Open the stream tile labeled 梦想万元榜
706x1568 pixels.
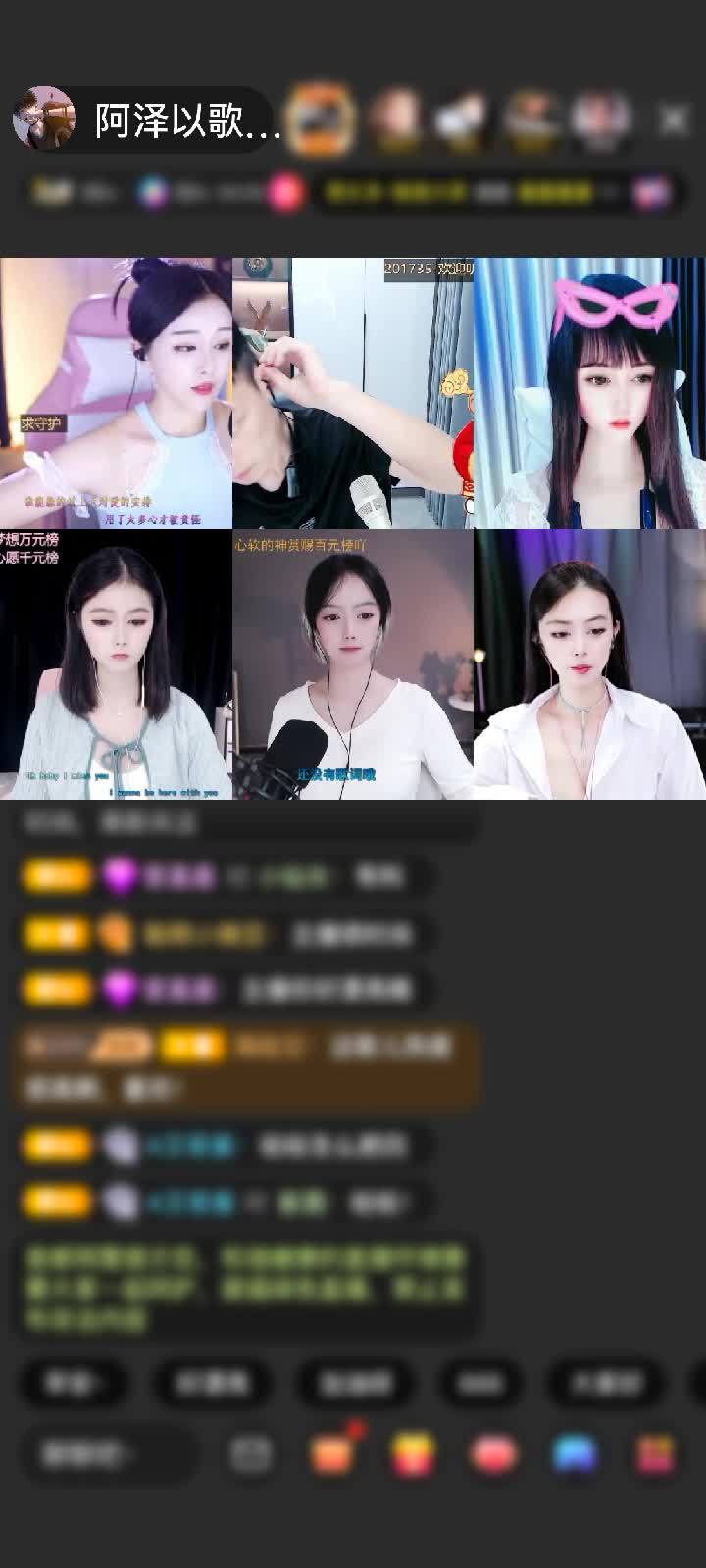pyautogui.click(x=116, y=664)
